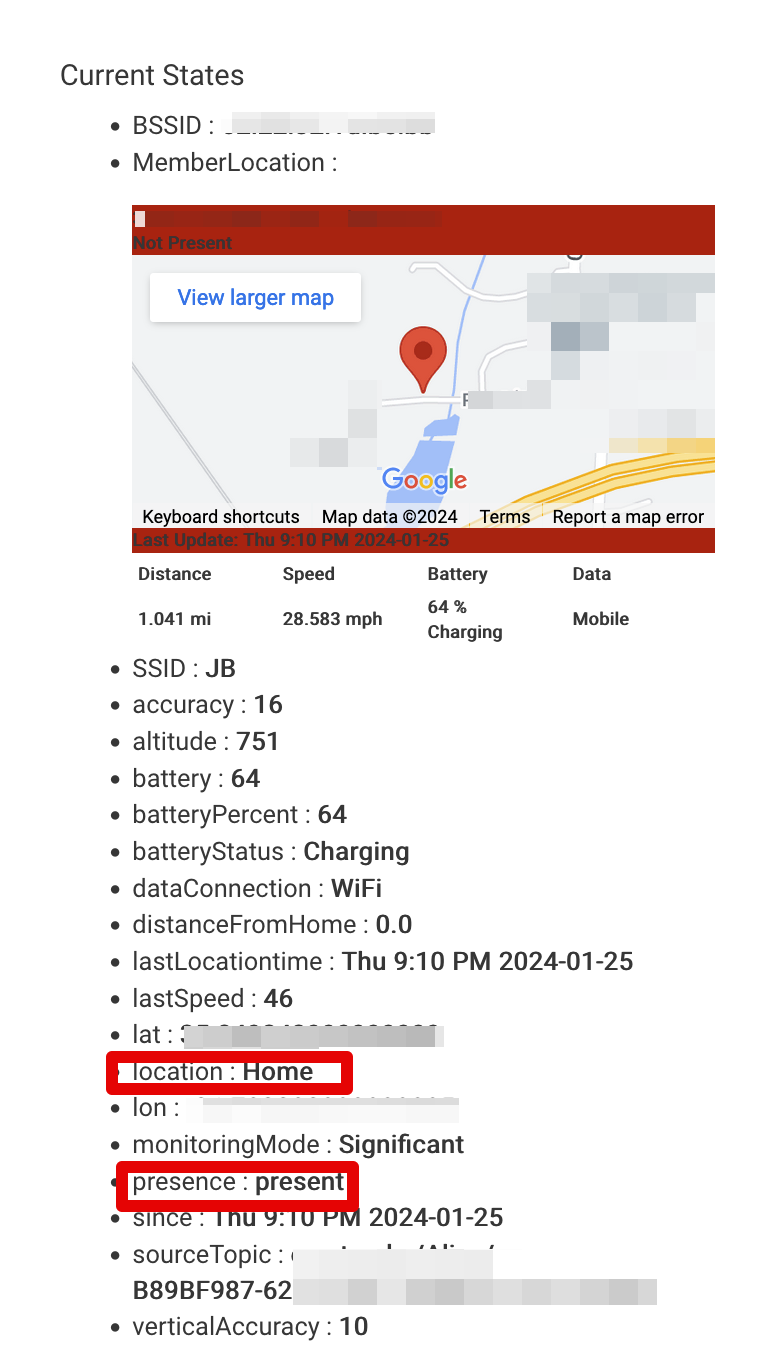Open the map Terms link
The height and width of the screenshot is (1366, 768).
click(x=504, y=517)
